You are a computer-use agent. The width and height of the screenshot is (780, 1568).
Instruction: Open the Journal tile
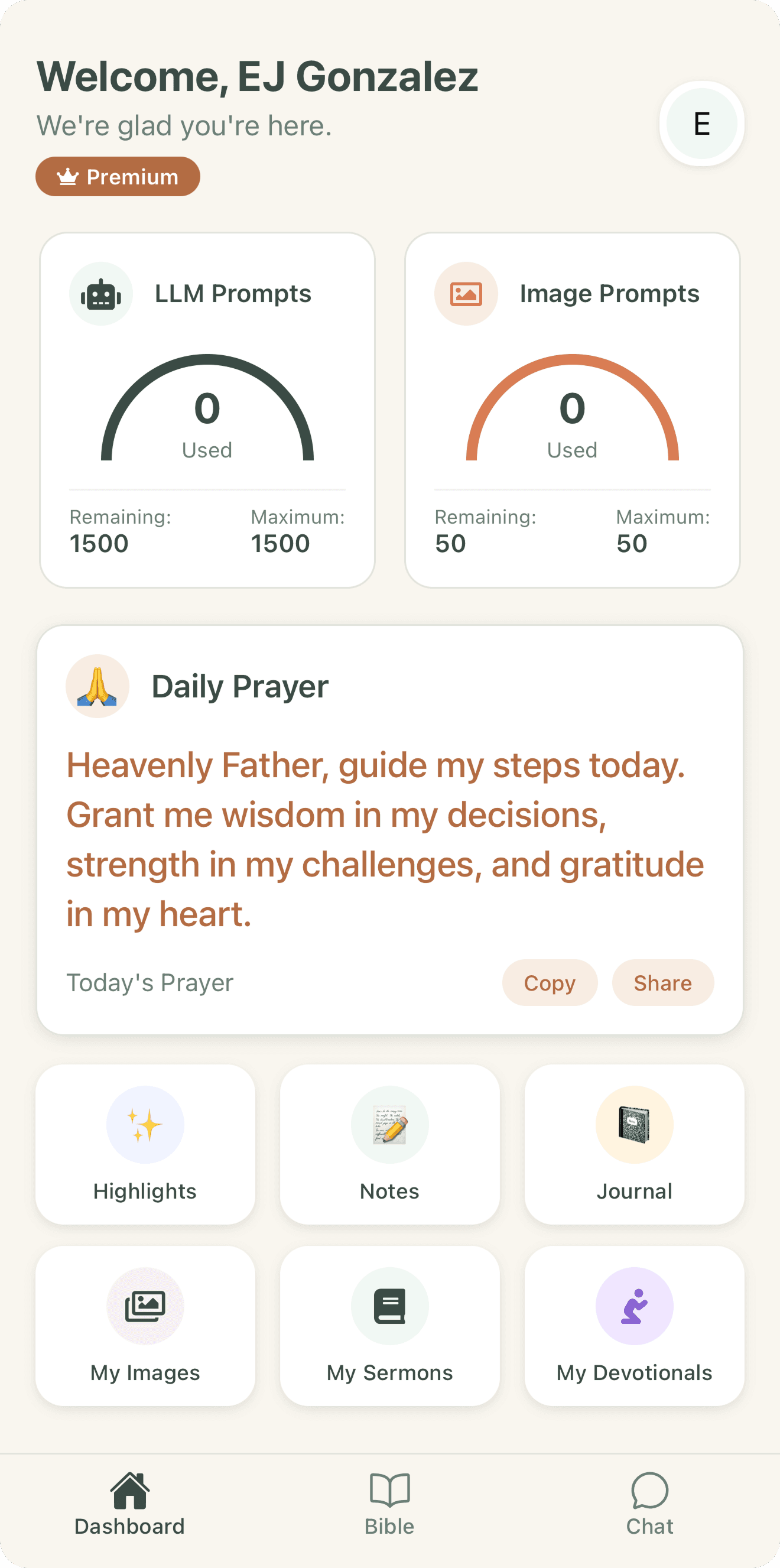click(634, 1144)
